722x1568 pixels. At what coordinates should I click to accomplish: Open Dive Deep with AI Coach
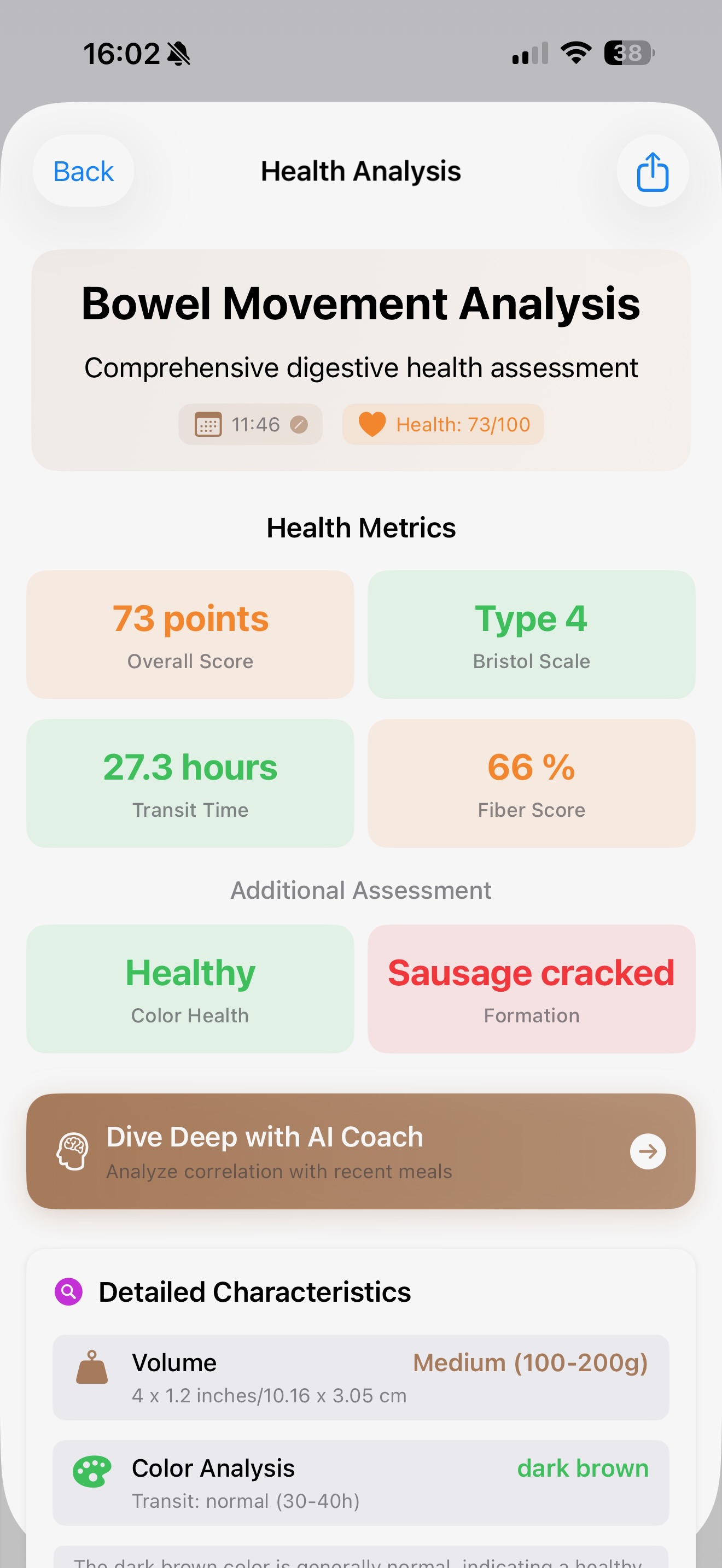[361, 1151]
